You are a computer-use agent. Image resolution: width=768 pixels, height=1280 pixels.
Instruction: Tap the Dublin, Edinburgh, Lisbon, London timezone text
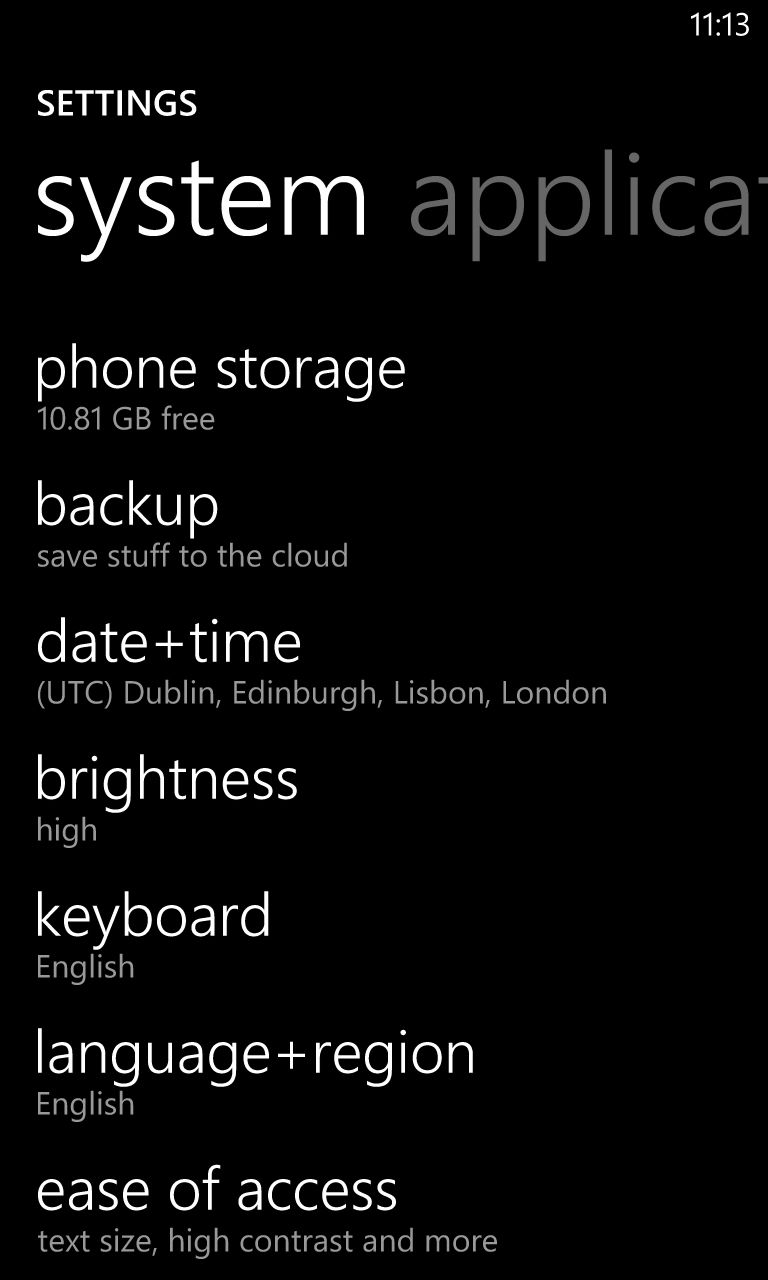tap(321, 692)
